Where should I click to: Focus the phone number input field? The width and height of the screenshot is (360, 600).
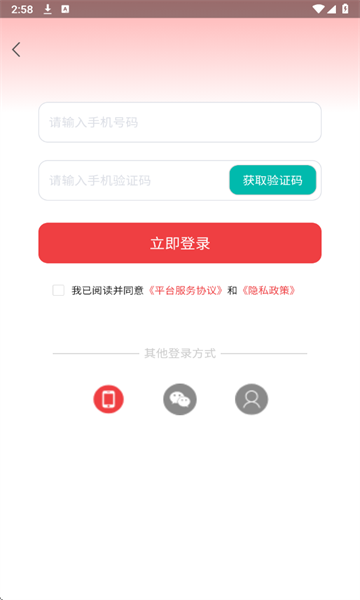180,122
